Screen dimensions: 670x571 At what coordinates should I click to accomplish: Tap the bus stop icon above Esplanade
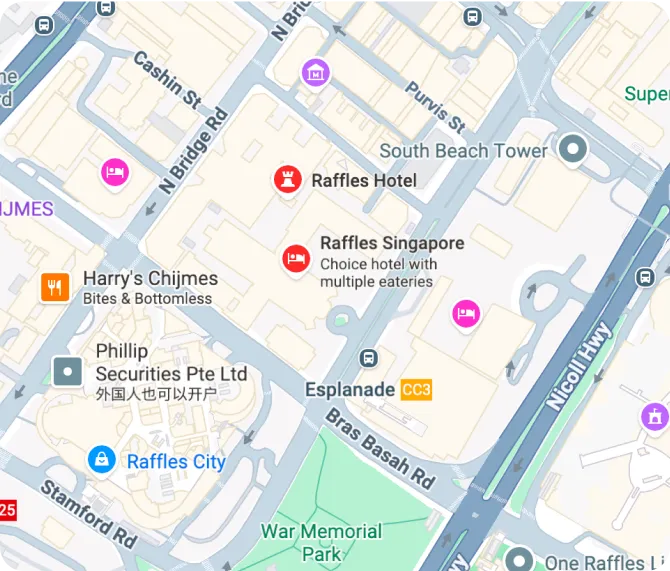coord(369,357)
